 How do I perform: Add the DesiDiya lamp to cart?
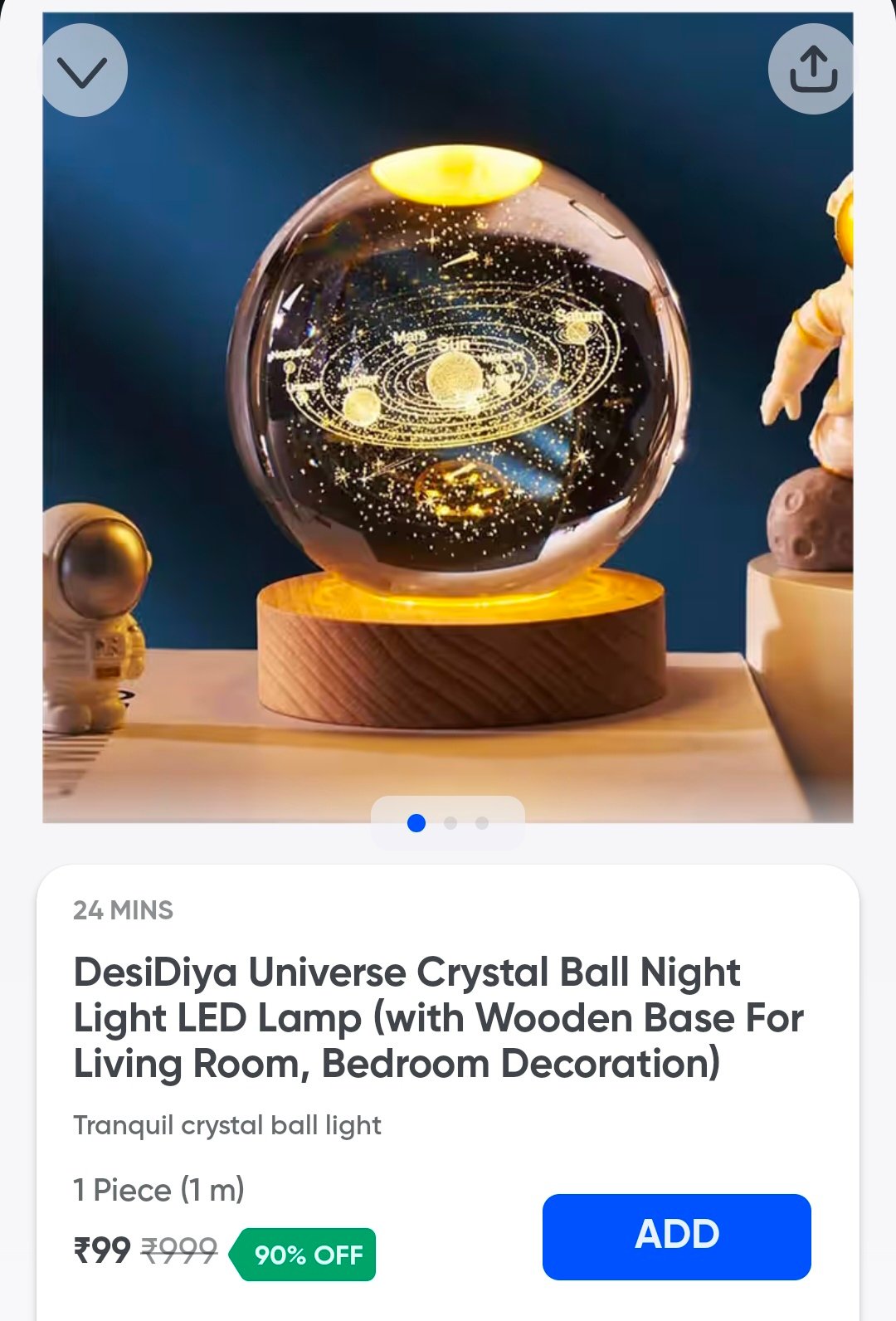pyautogui.click(x=676, y=1236)
